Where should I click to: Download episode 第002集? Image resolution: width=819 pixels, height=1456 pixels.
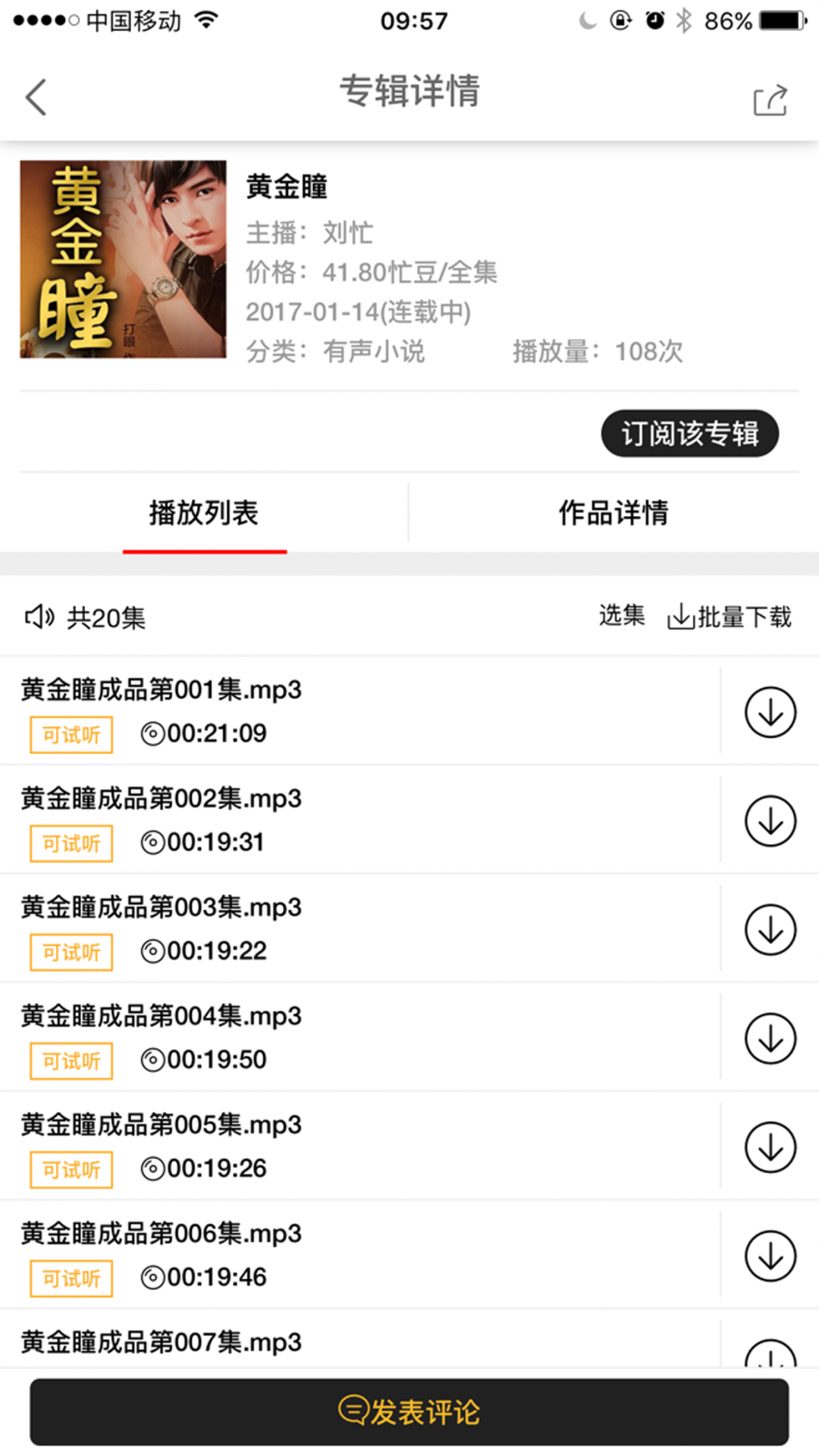click(770, 821)
